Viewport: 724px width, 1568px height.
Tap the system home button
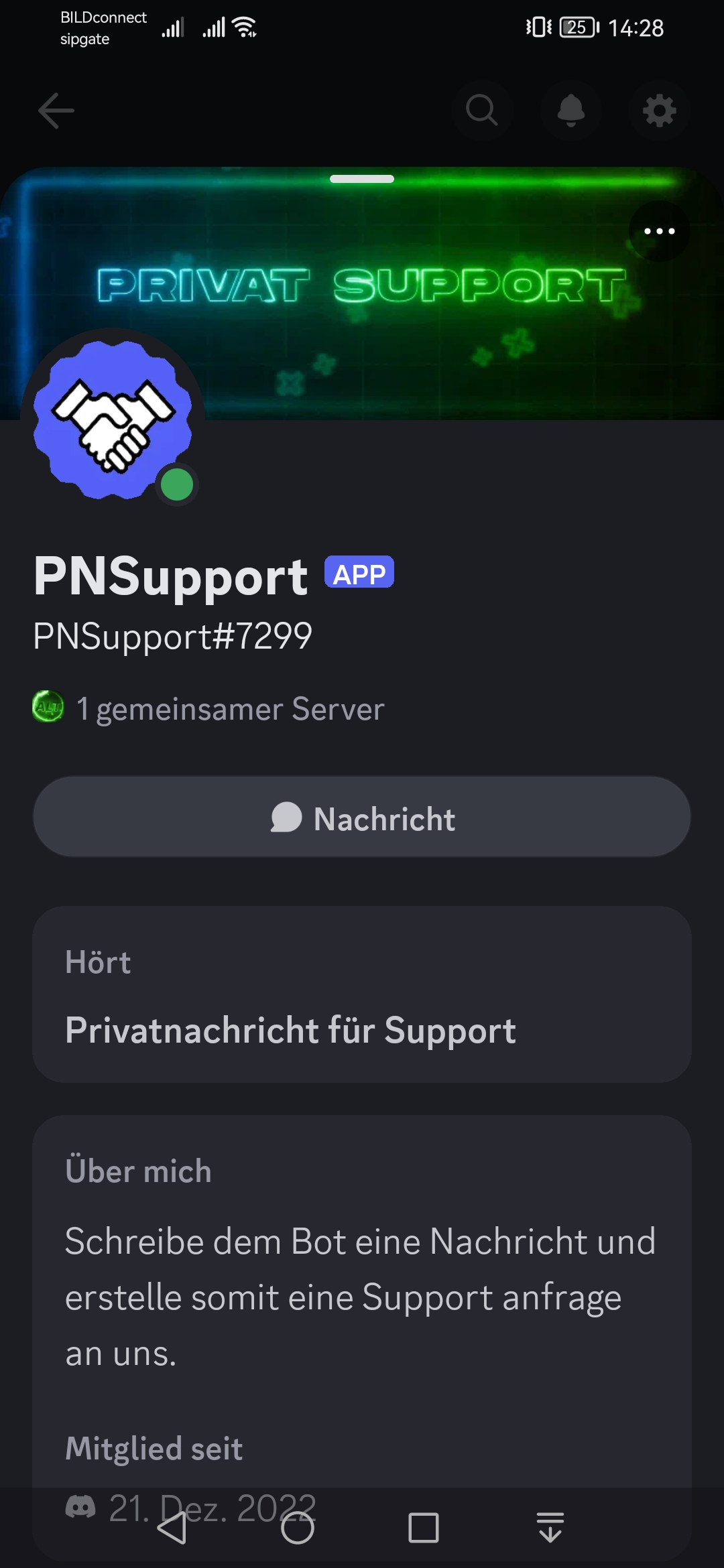point(298,1528)
